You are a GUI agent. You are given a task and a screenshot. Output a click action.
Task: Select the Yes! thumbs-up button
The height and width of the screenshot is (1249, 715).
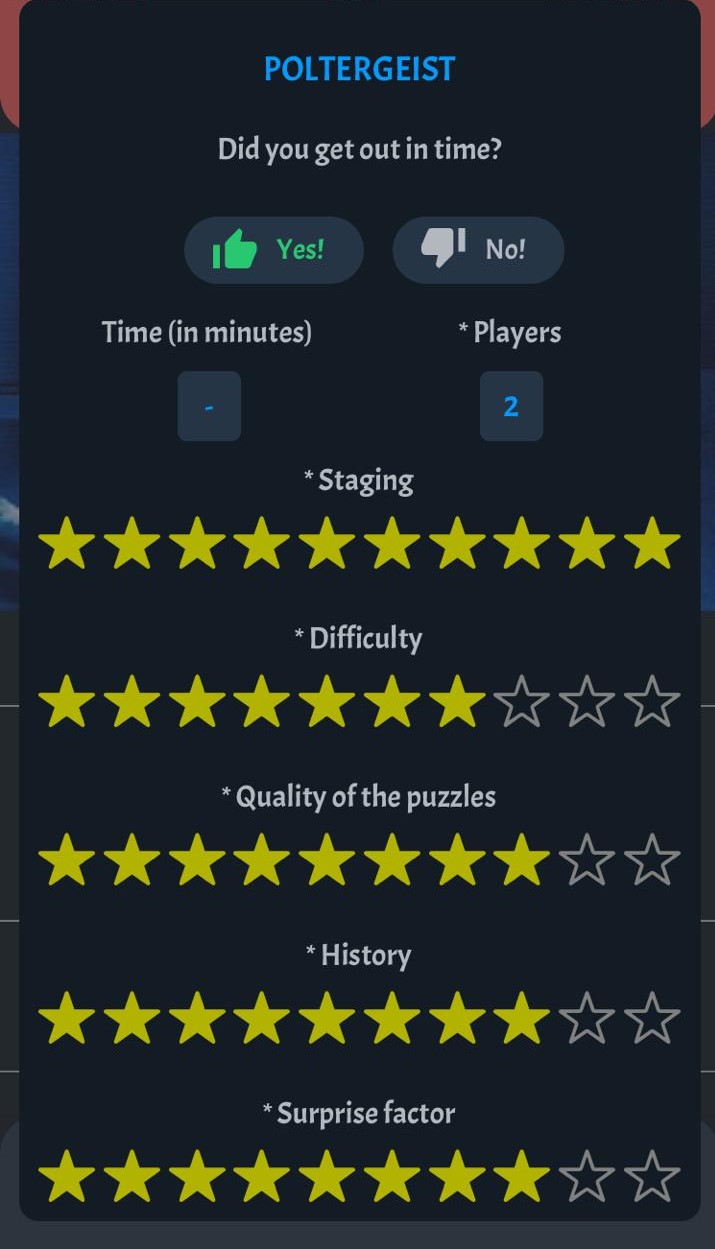click(x=273, y=250)
